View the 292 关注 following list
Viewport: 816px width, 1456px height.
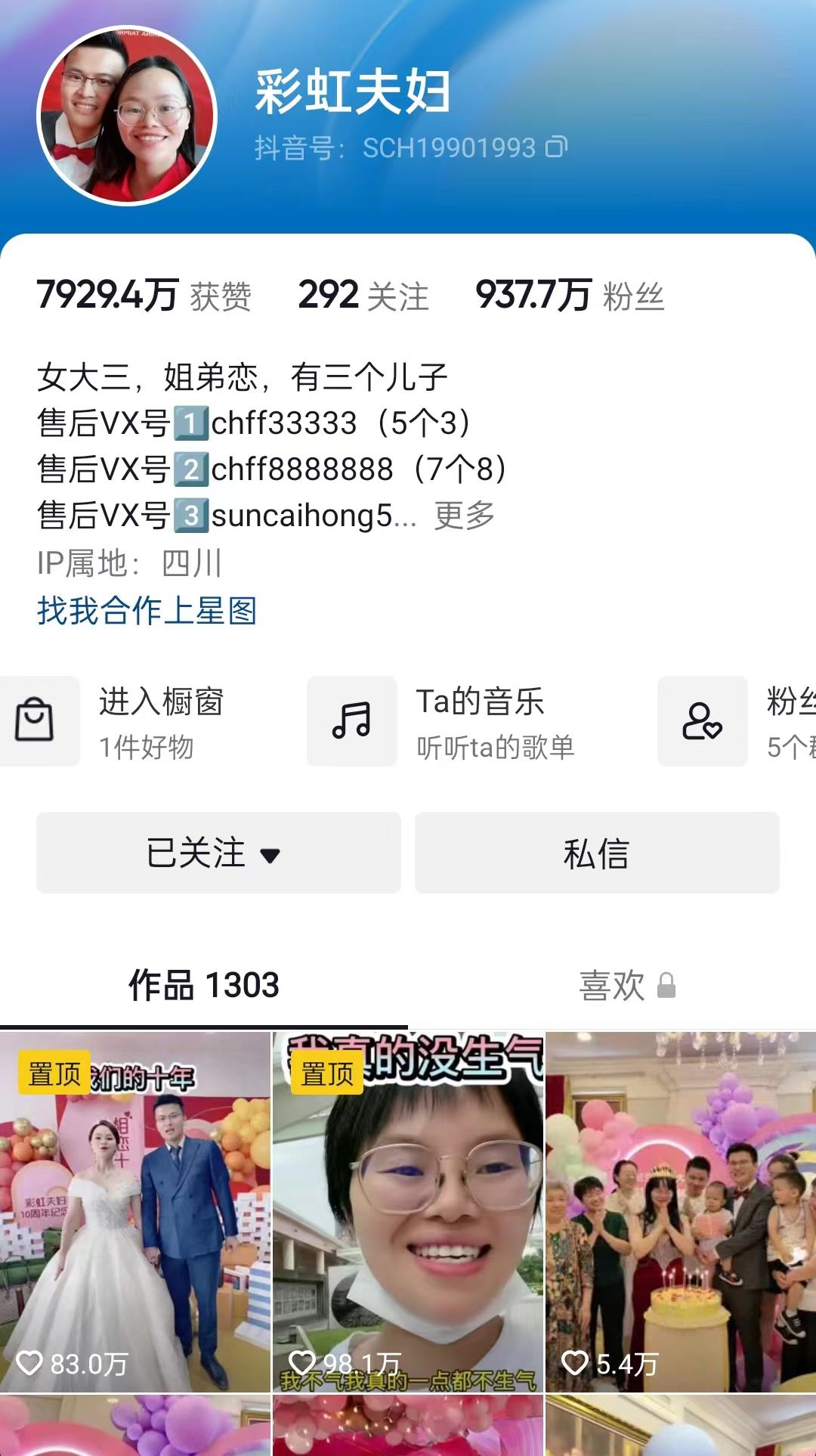pyautogui.click(x=363, y=296)
